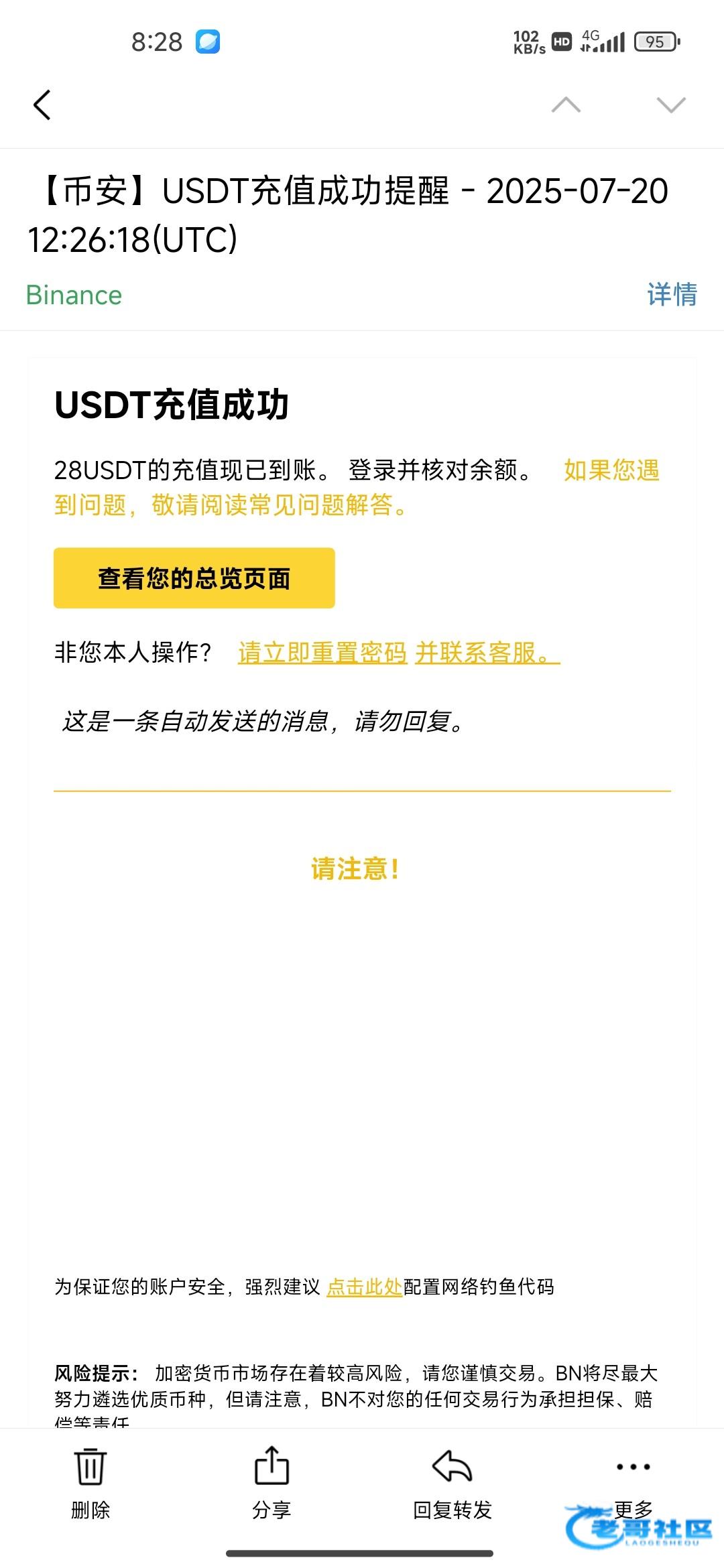Follow the 点击此处 anti-phishing code link
Screen dimensions: 724x1568
[x=364, y=1287]
